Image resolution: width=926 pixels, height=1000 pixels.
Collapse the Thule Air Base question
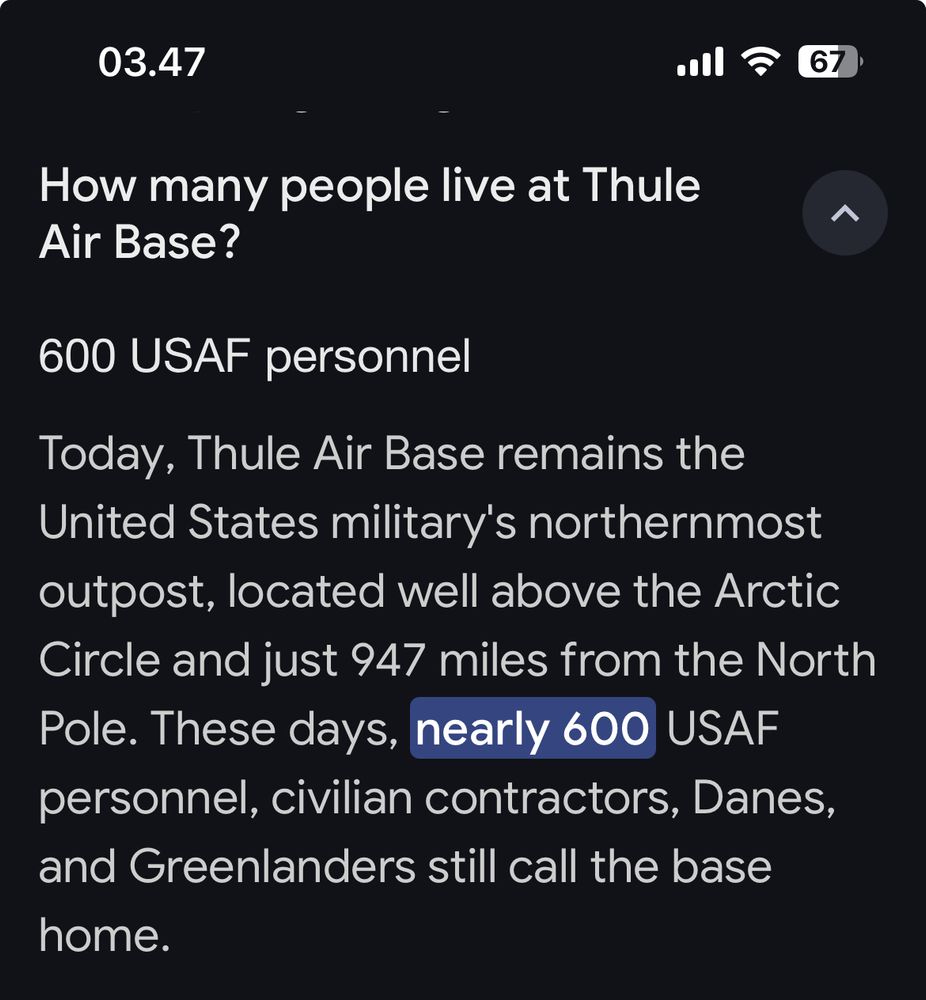pyautogui.click(x=844, y=213)
